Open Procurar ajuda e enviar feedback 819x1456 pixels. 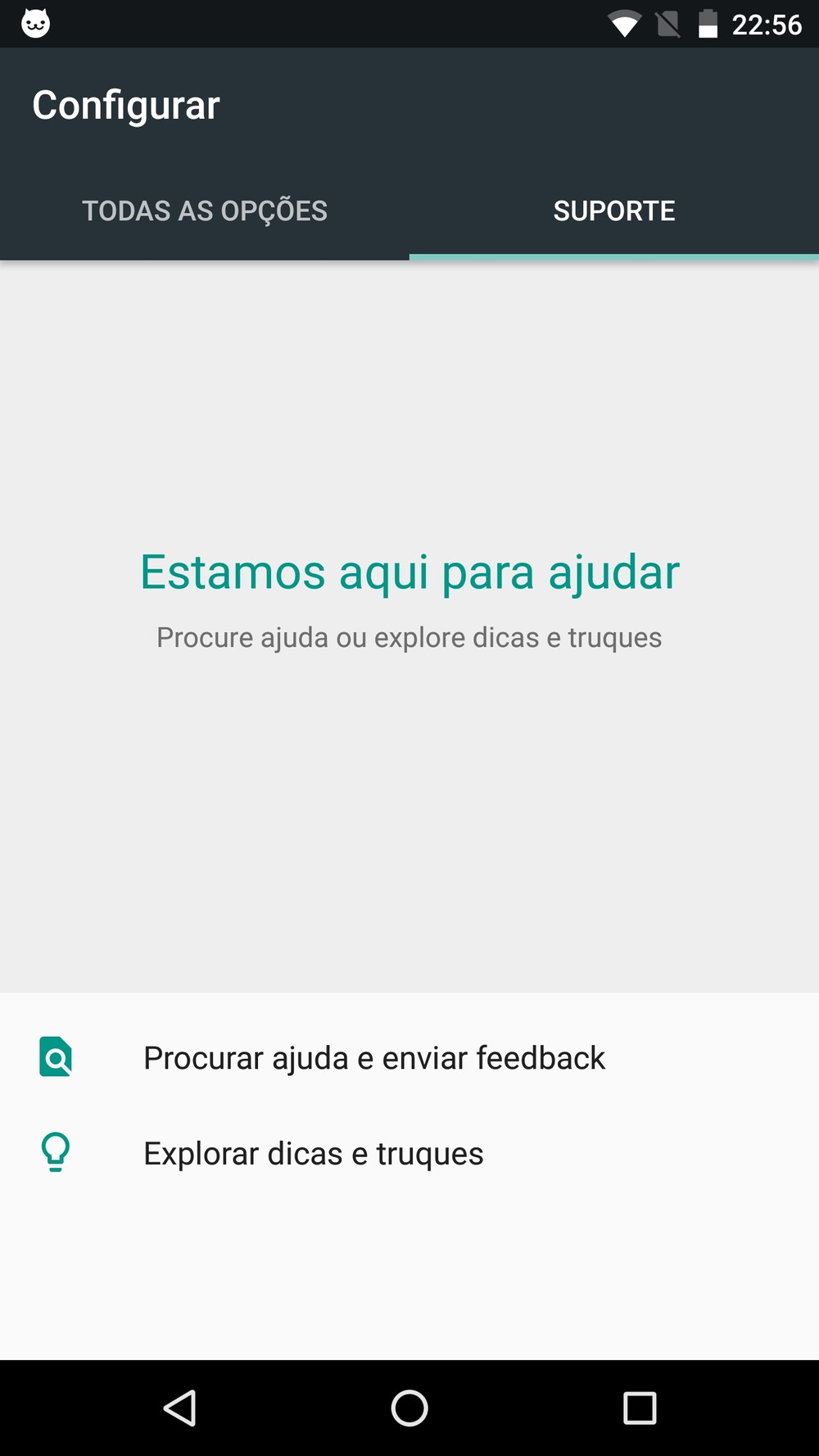click(x=409, y=1057)
